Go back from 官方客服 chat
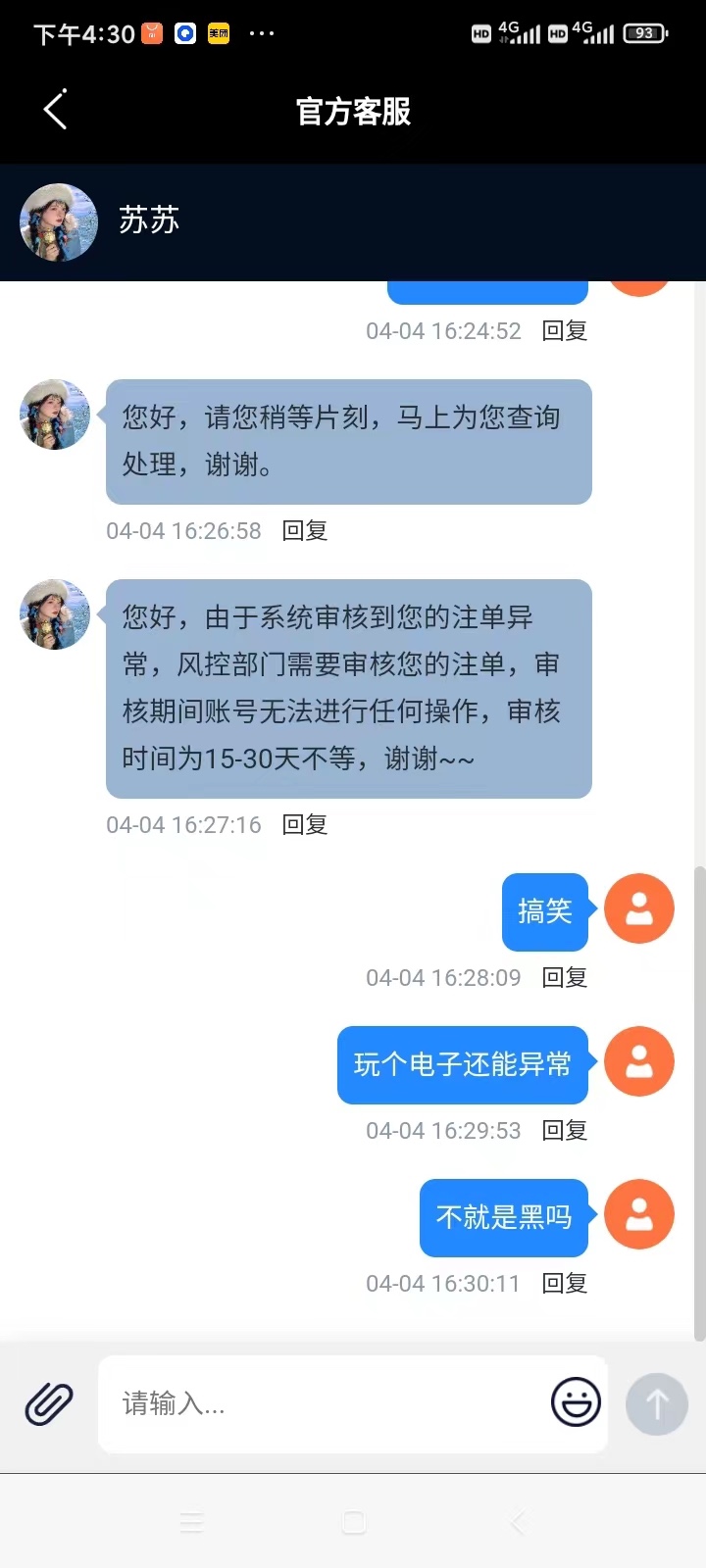 (x=56, y=109)
